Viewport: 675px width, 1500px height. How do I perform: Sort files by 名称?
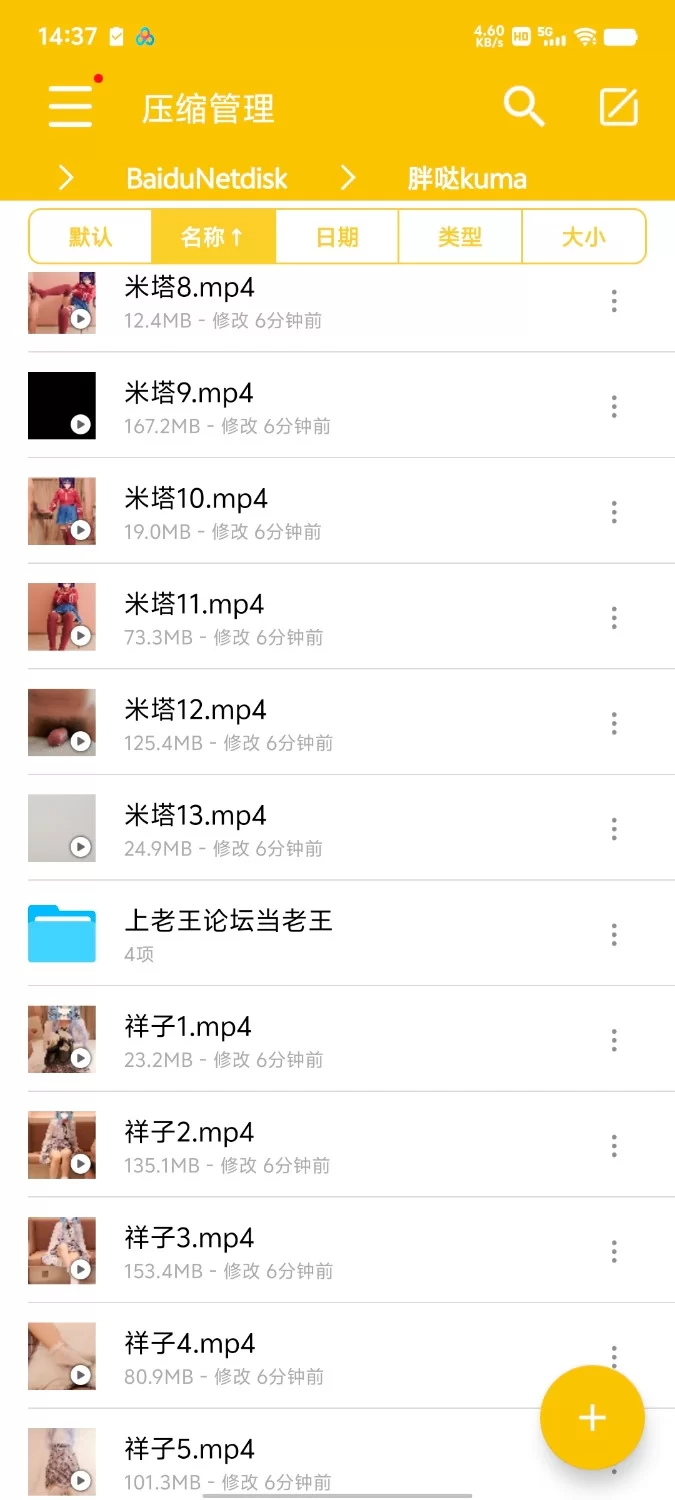click(x=212, y=237)
